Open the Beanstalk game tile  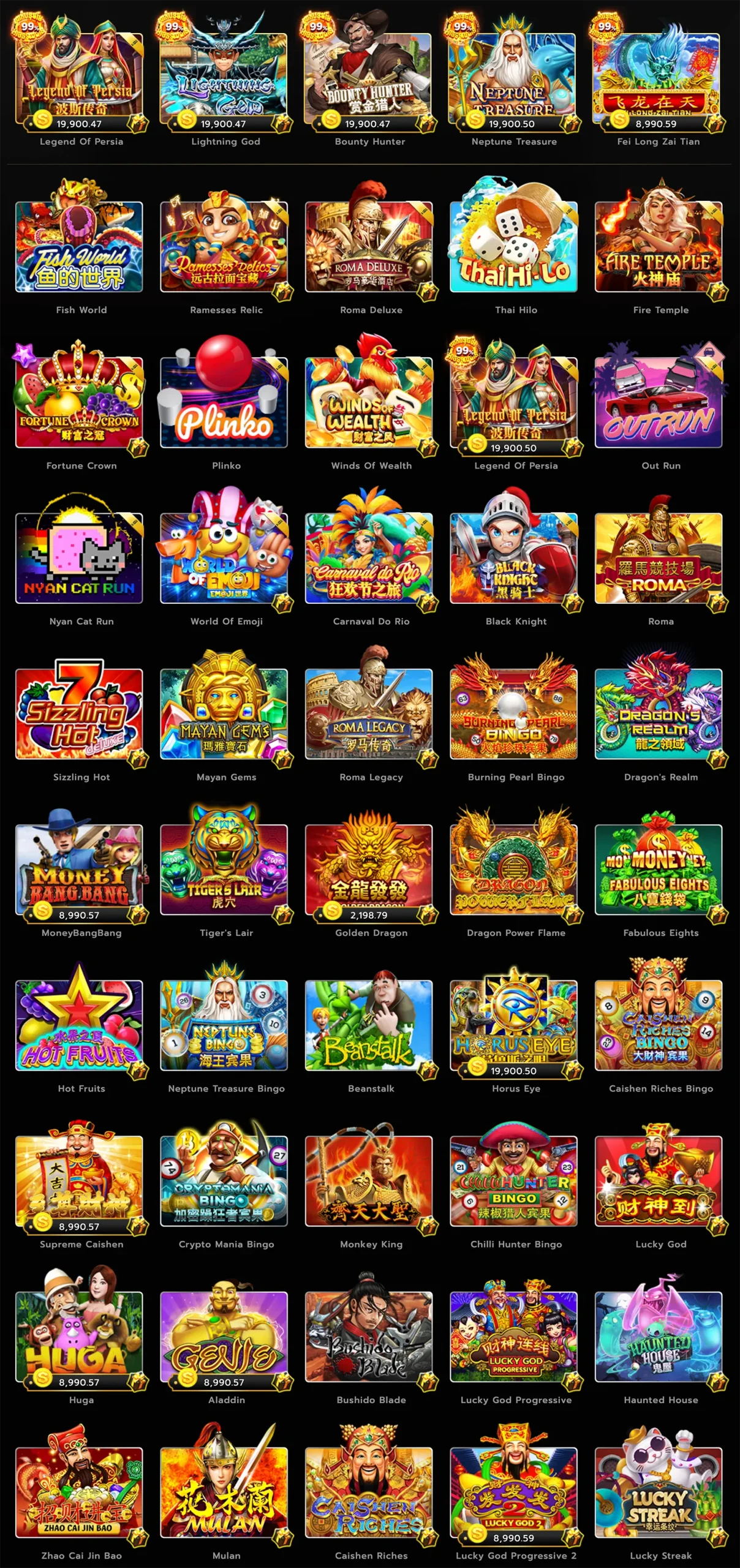click(x=368, y=1024)
